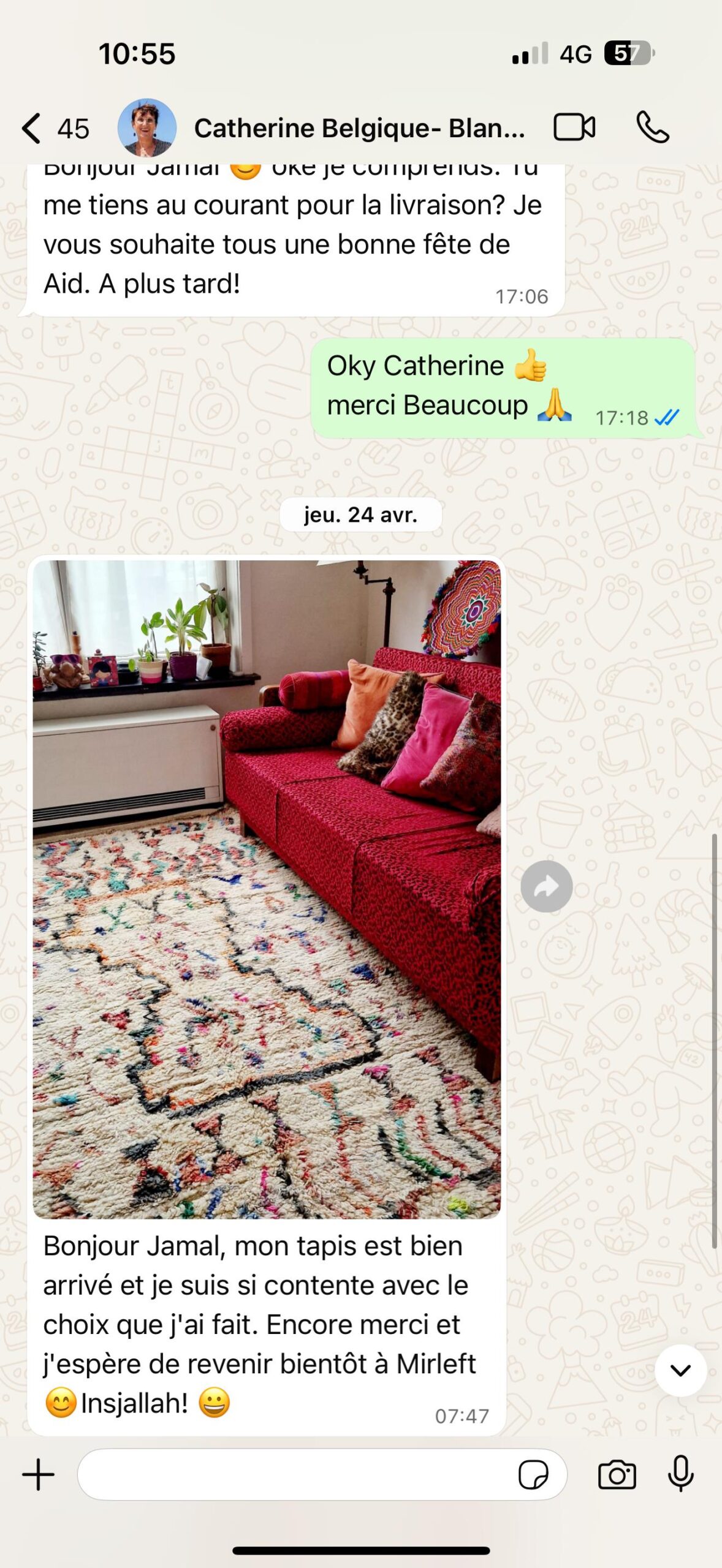This screenshot has height=1568, width=722.
Task: Open the sticker picker
Action: click(x=533, y=1474)
